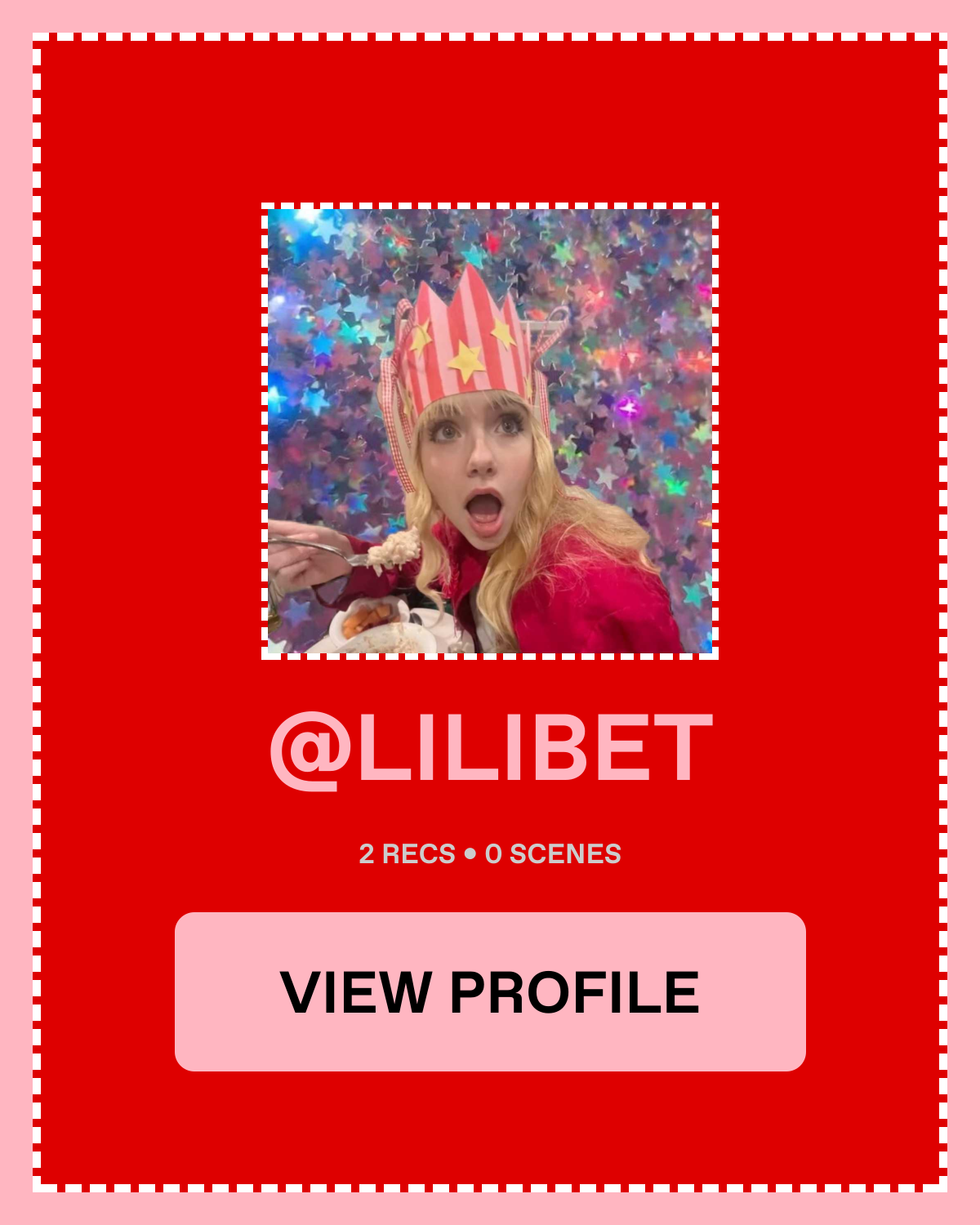Open @lilibet's profile picture
This screenshot has height=1225, width=980.
pyautogui.click(x=490, y=430)
